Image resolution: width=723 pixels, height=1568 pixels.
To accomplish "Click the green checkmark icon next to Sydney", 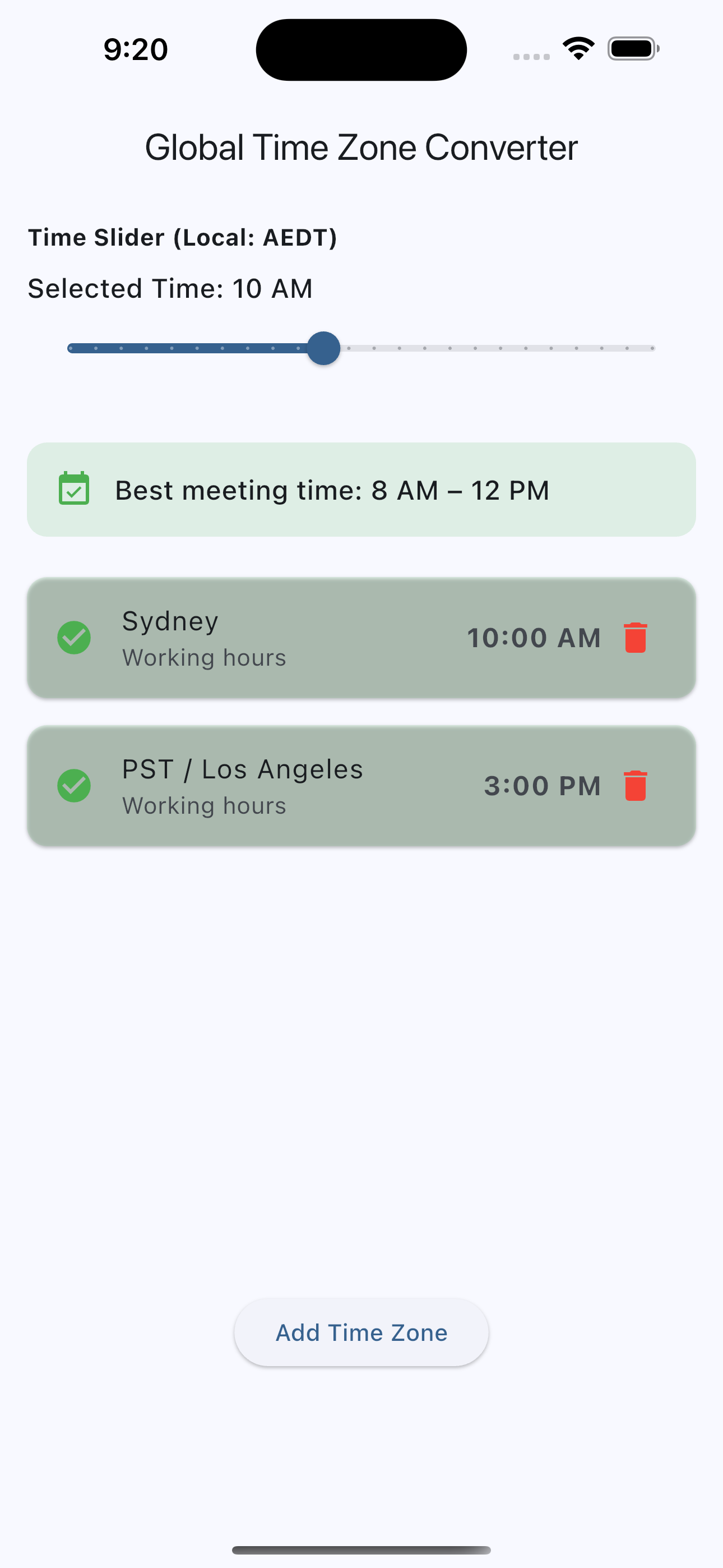I will (x=73, y=638).
